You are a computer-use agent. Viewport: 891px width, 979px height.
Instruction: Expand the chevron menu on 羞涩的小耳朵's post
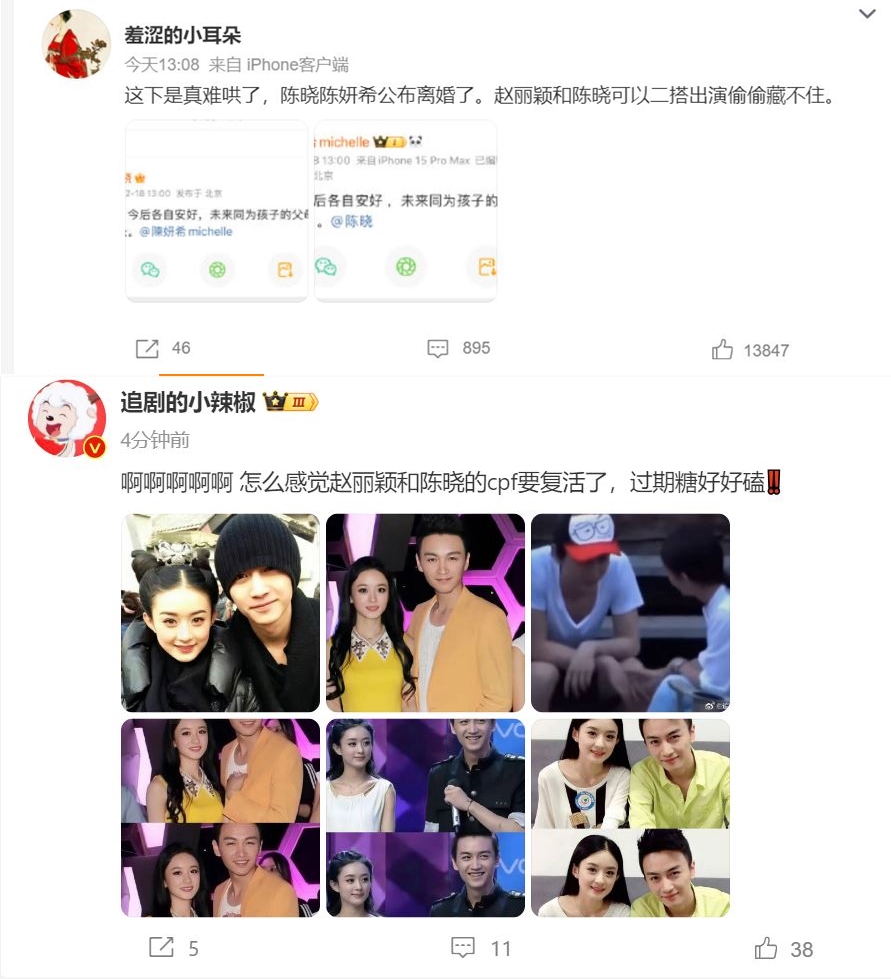point(867,14)
